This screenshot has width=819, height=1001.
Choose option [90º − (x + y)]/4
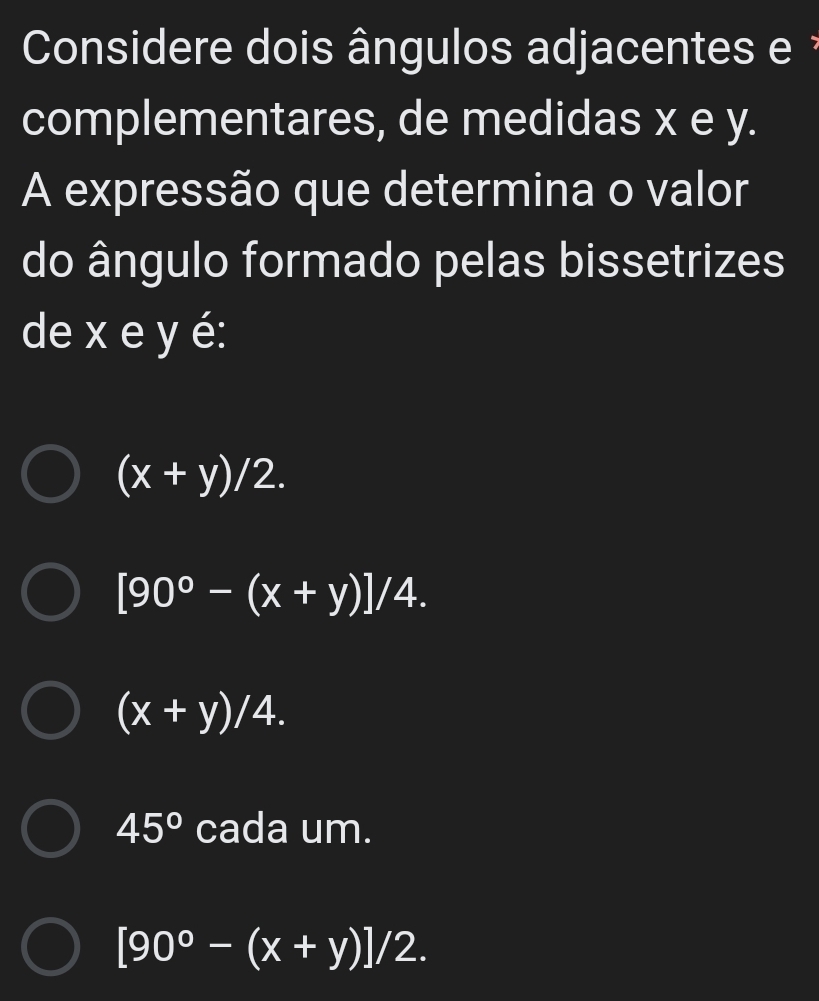pyautogui.click(x=51, y=594)
